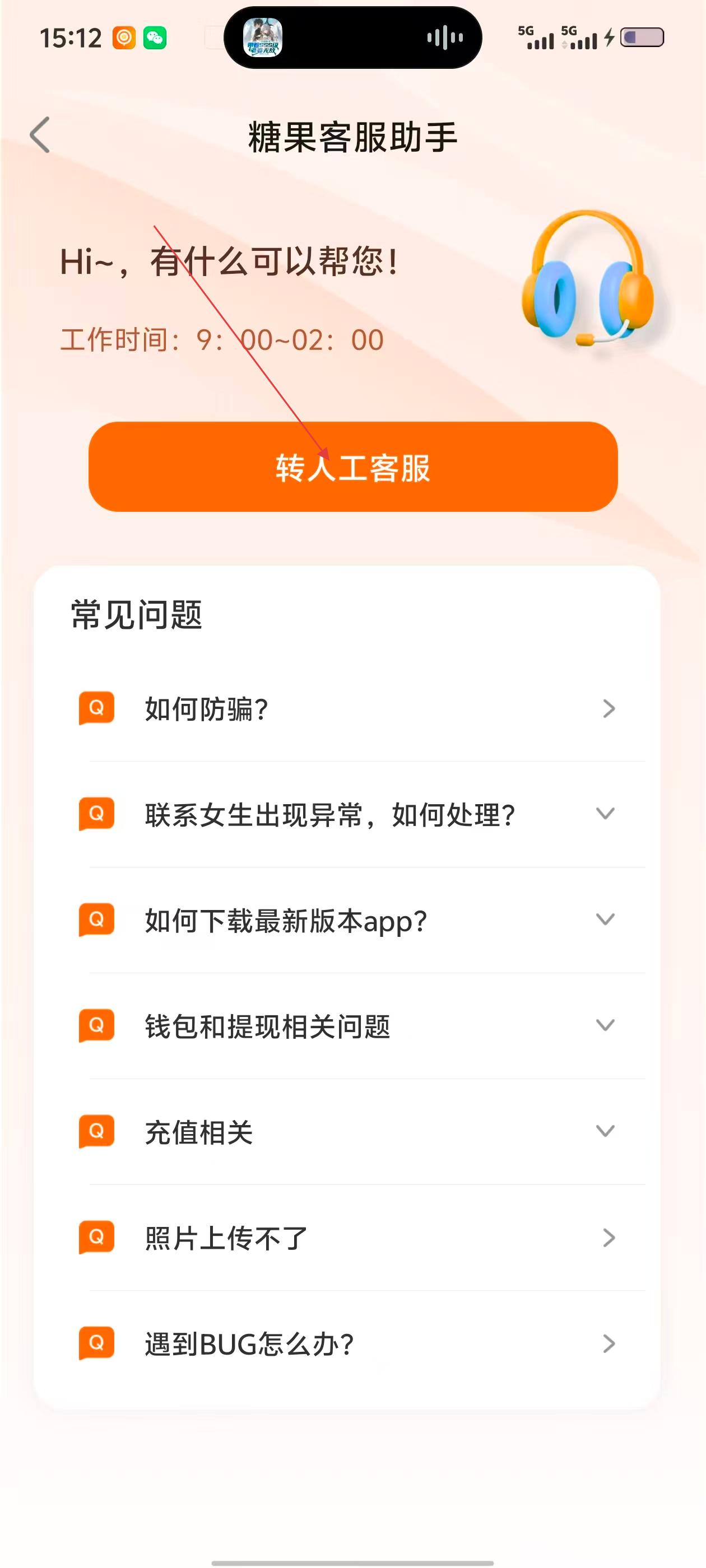This screenshot has width=706, height=1568.
Task: Expand 如何下载最新版本app? answer
Action: coord(347,920)
